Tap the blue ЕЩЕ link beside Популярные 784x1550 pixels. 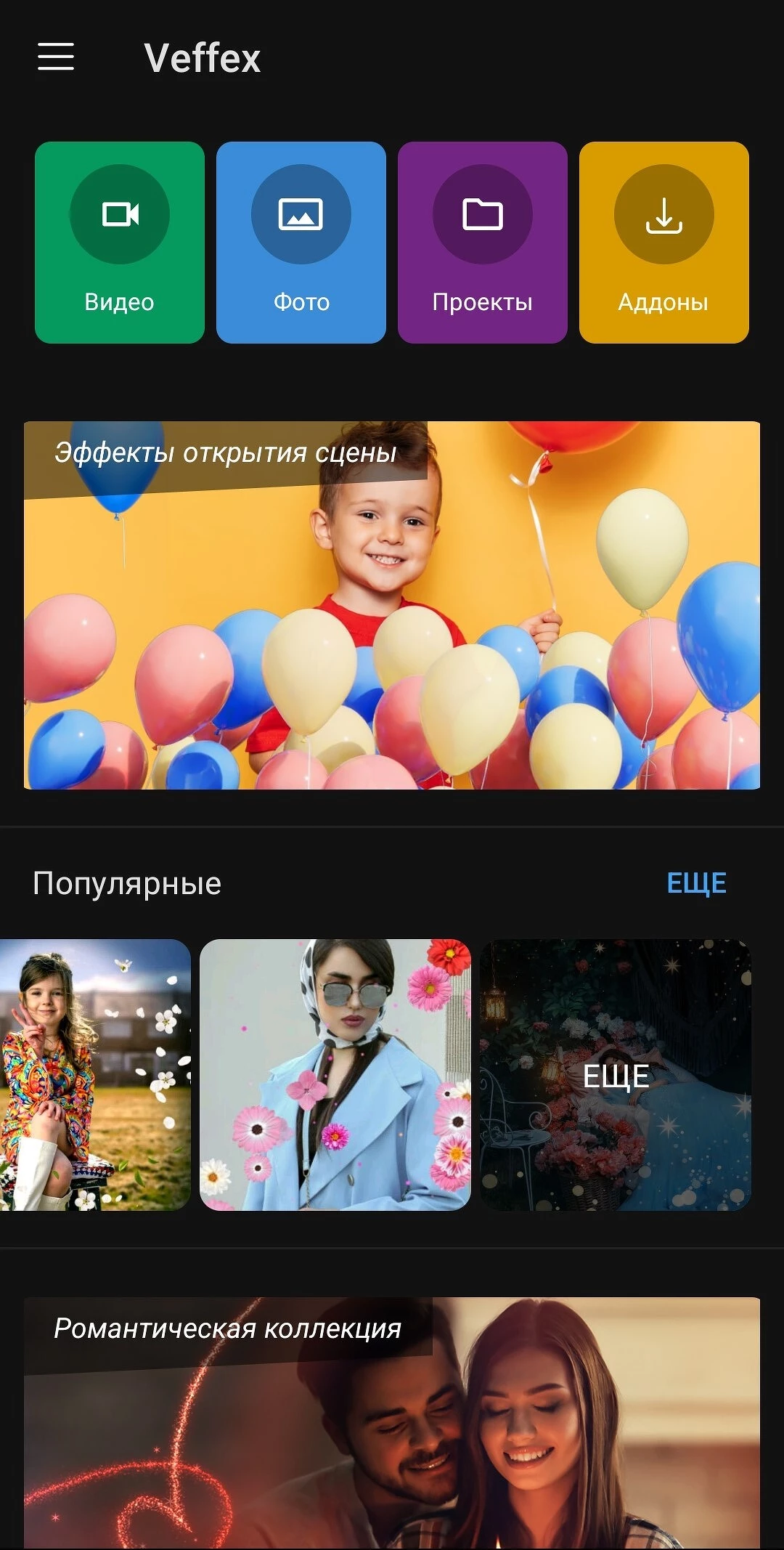coord(696,883)
